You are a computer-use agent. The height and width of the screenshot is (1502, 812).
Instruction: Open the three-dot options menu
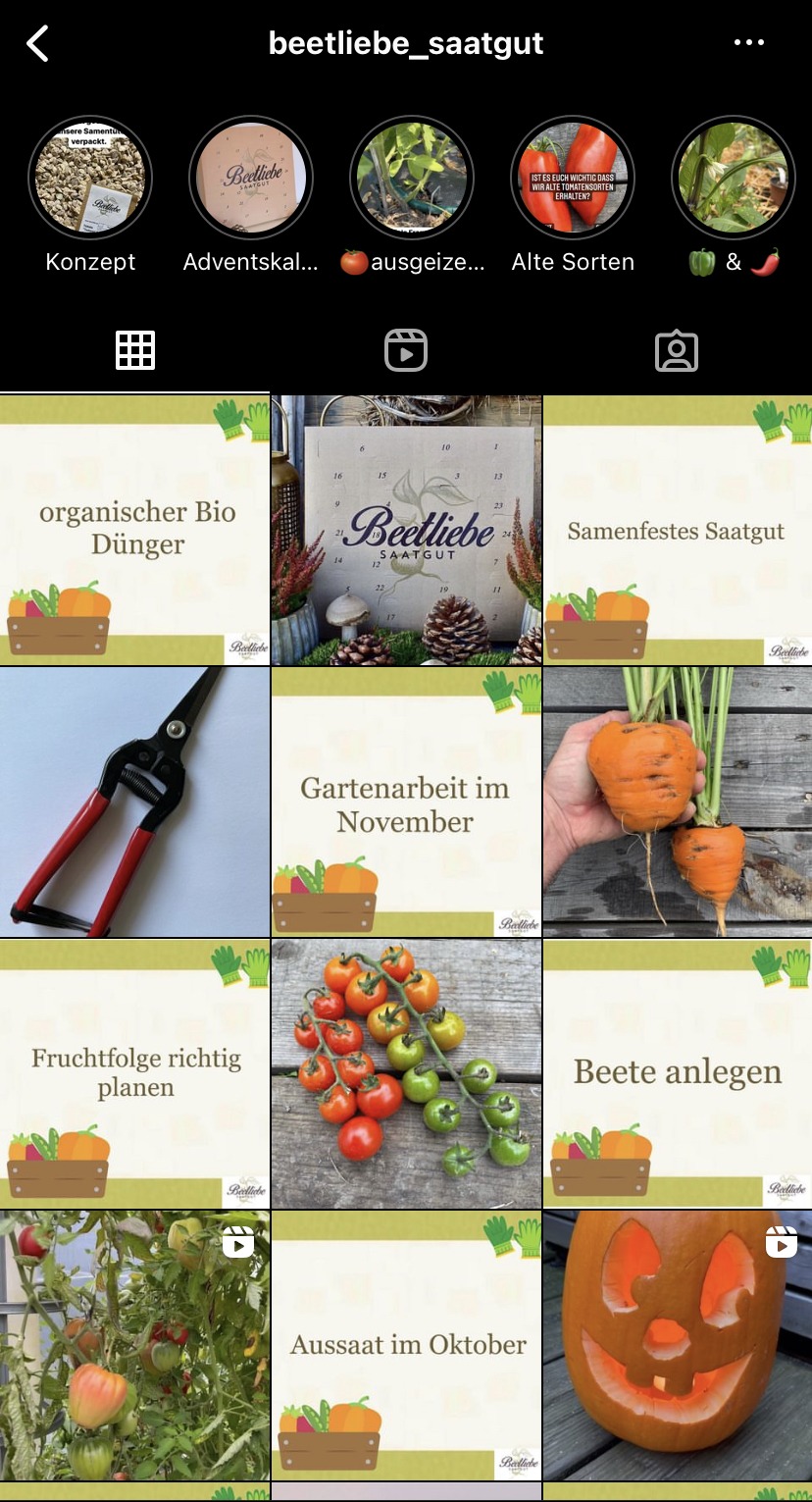(x=748, y=43)
